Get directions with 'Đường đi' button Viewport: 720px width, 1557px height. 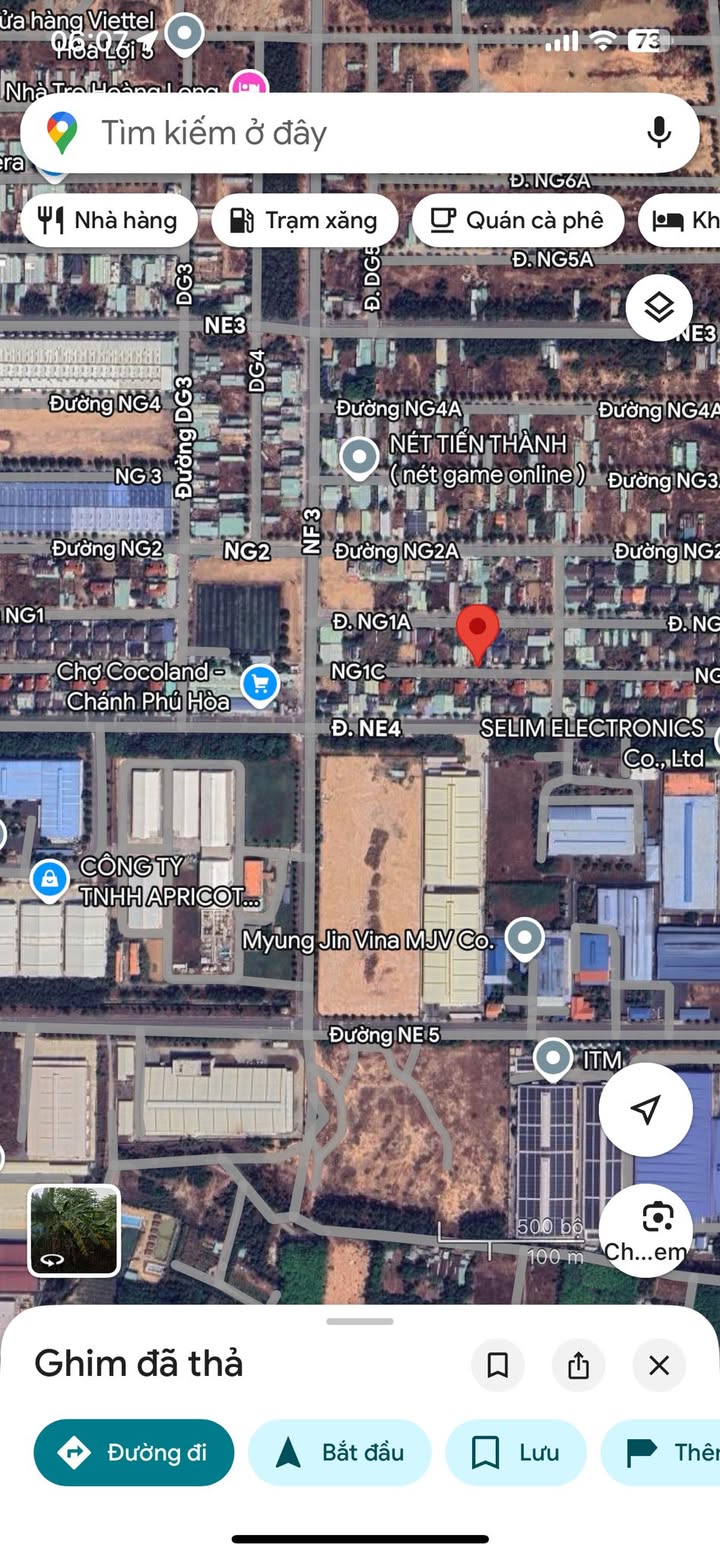[x=134, y=1452]
